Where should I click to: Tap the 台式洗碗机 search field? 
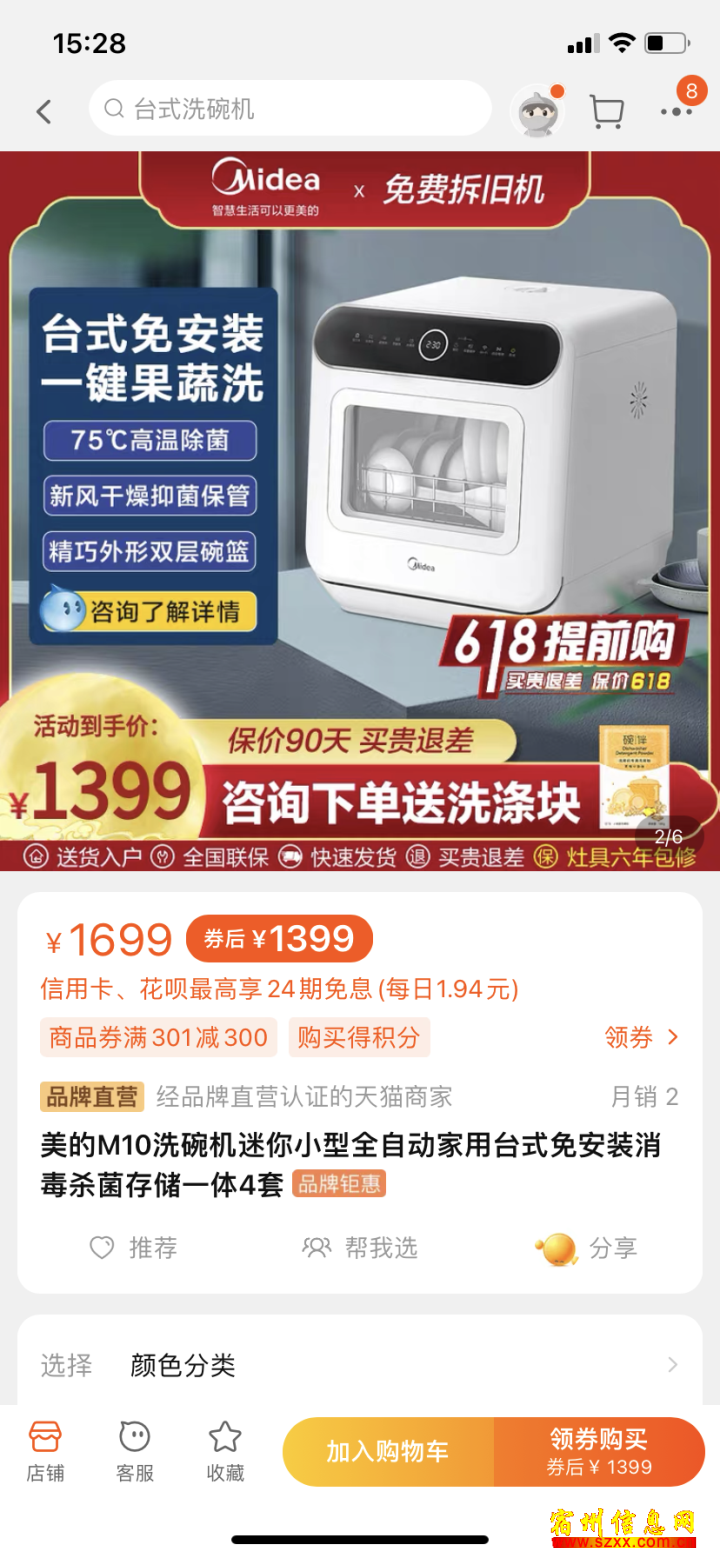(290, 109)
